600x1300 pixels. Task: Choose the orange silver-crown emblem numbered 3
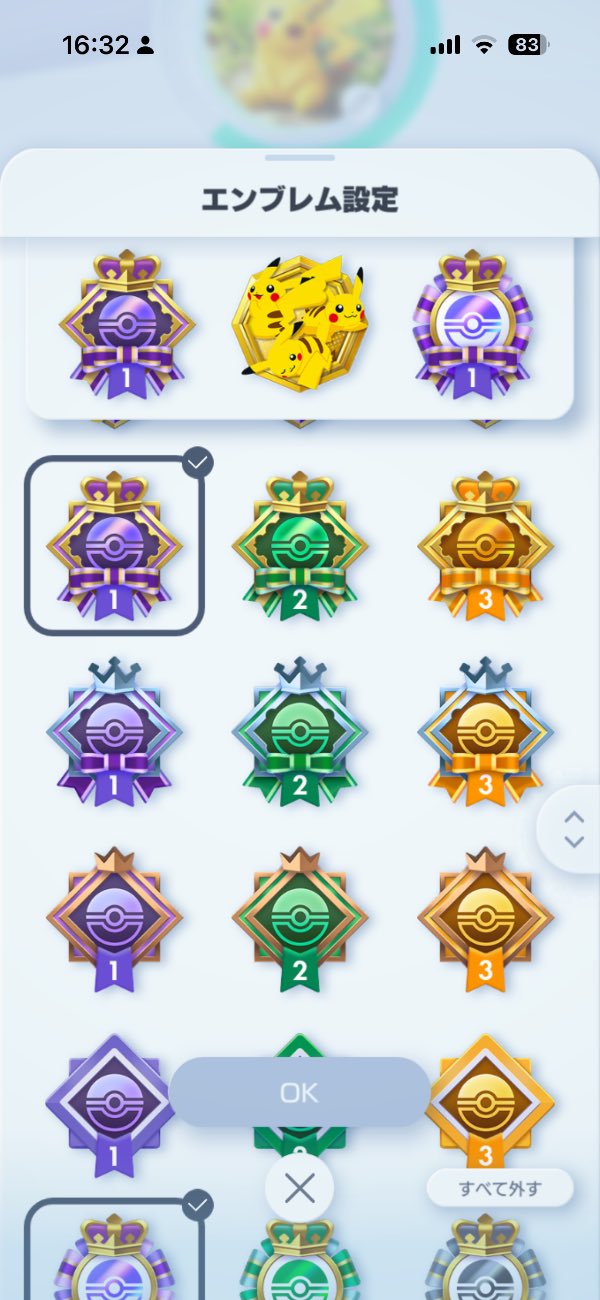pyautogui.click(x=485, y=732)
